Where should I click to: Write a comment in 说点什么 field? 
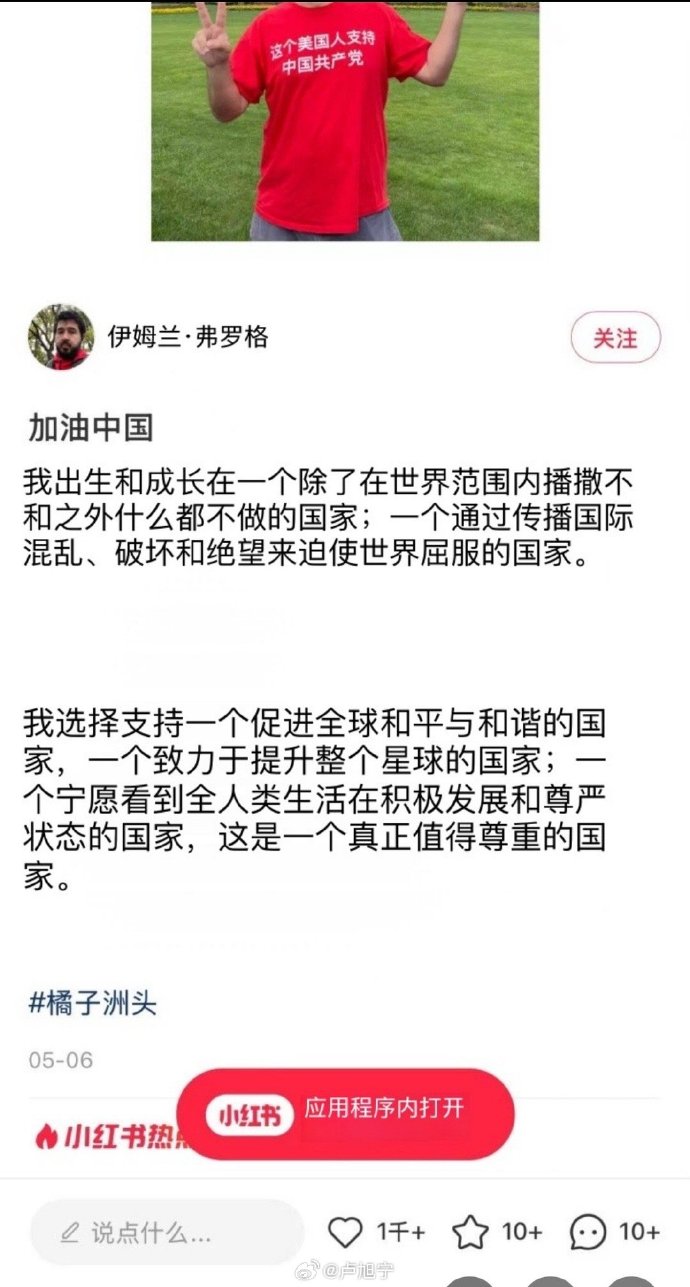point(166,1232)
